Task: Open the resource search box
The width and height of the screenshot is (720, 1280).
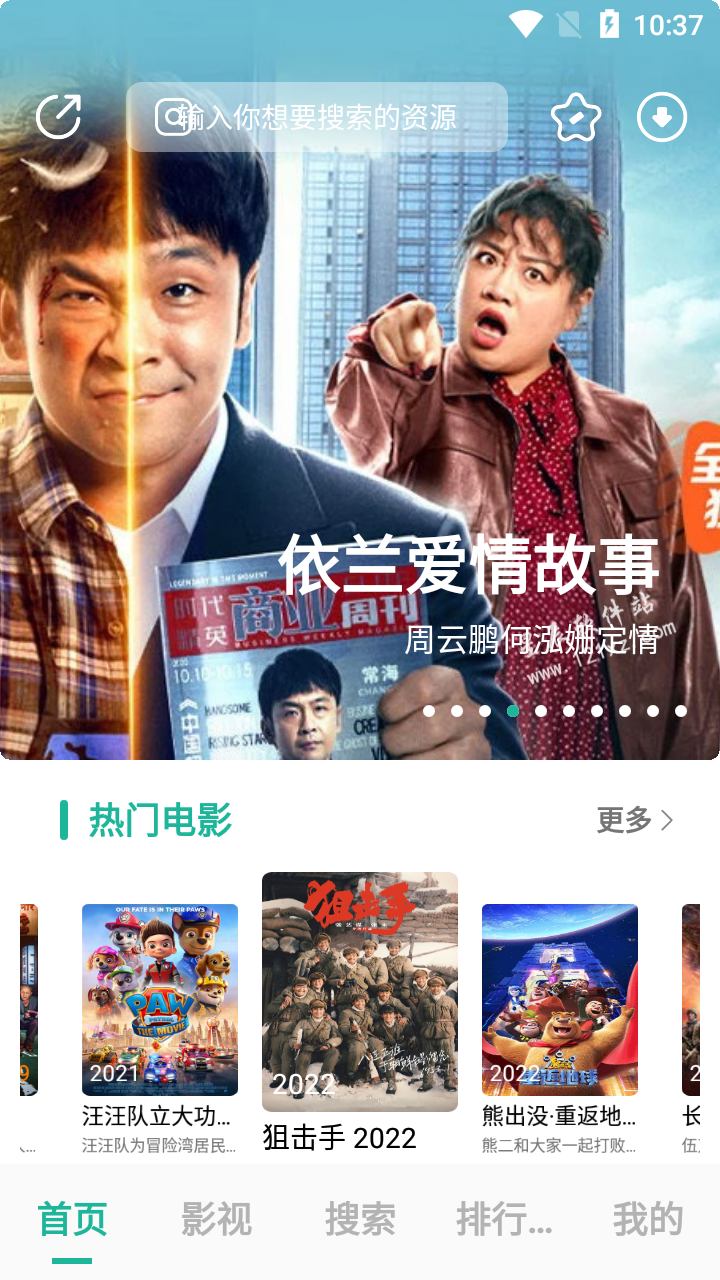Action: (x=318, y=117)
